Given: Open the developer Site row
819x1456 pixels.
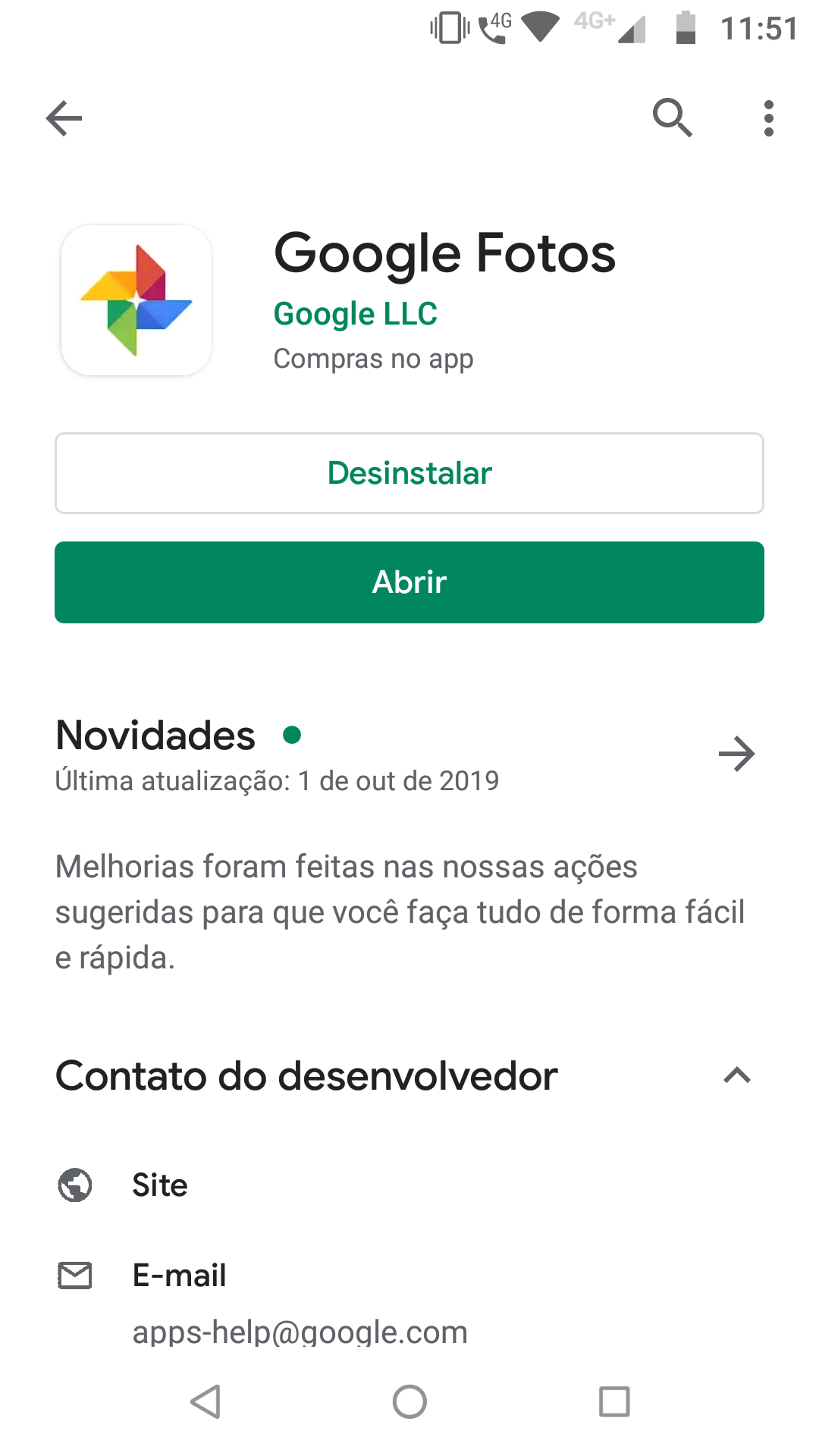Looking at the screenshot, I should click(159, 1185).
